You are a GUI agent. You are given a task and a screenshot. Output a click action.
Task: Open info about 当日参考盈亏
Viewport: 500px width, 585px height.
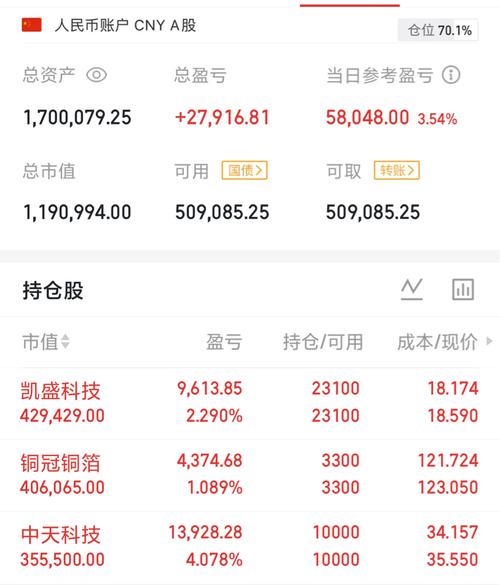click(x=451, y=75)
